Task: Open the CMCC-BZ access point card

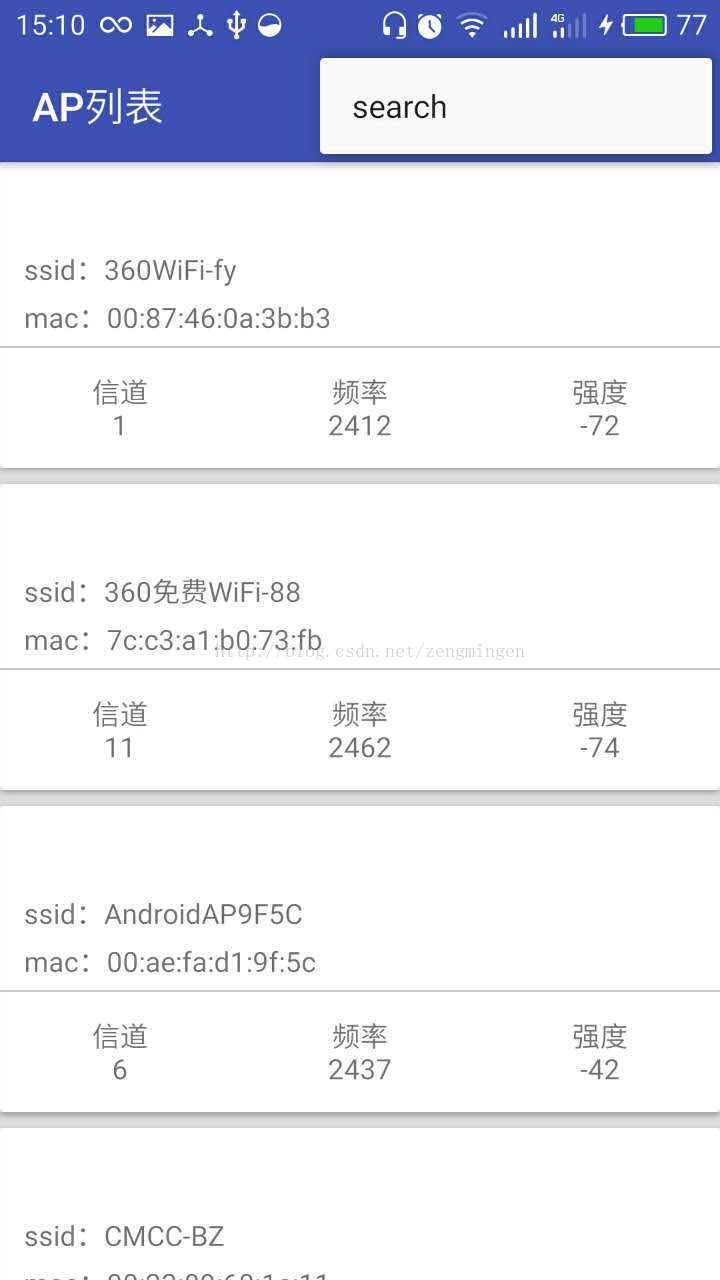Action: coord(360,1204)
